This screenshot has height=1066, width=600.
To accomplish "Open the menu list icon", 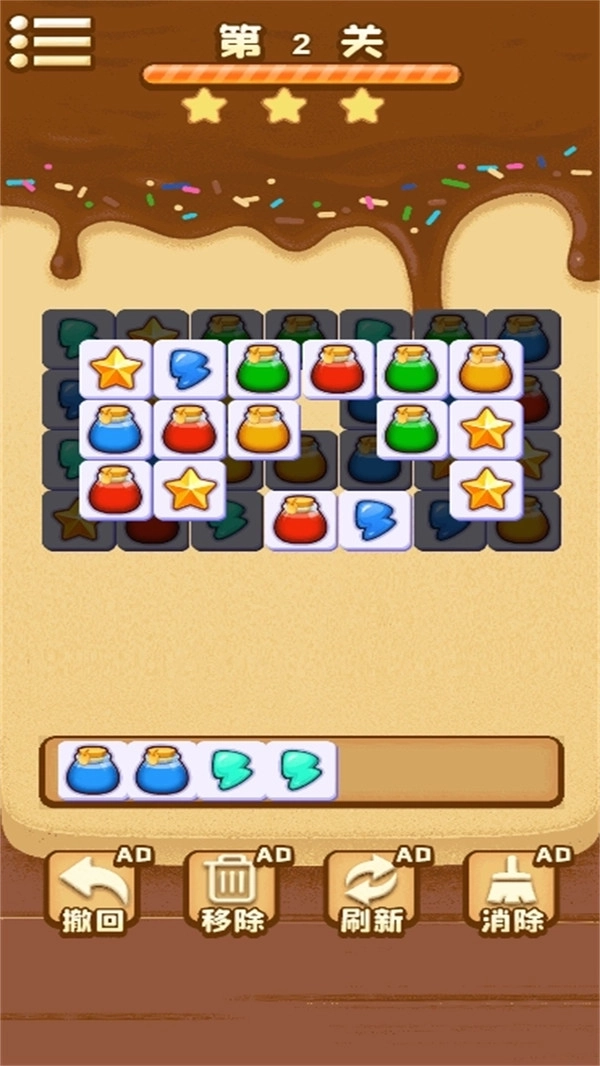I will [x=50, y=41].
